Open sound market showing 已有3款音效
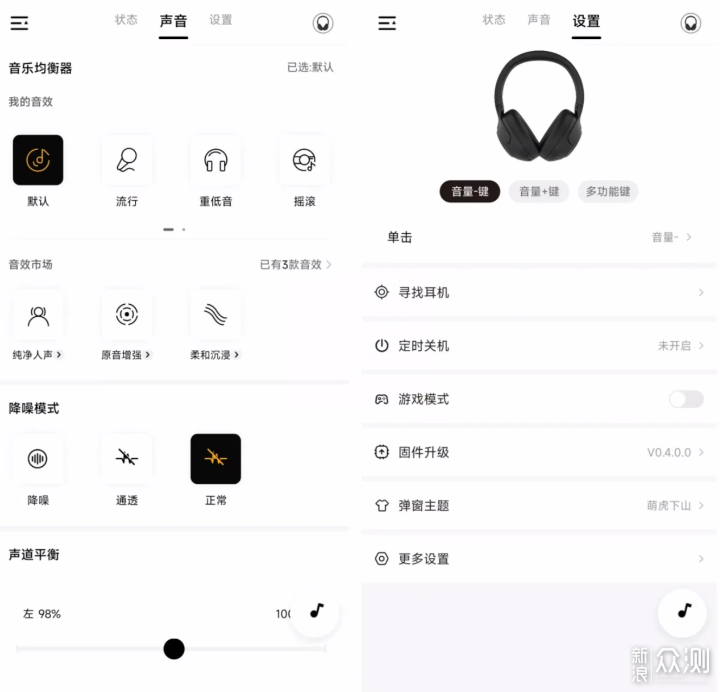Viewport: 720px width, 692px height. [296, 265]
